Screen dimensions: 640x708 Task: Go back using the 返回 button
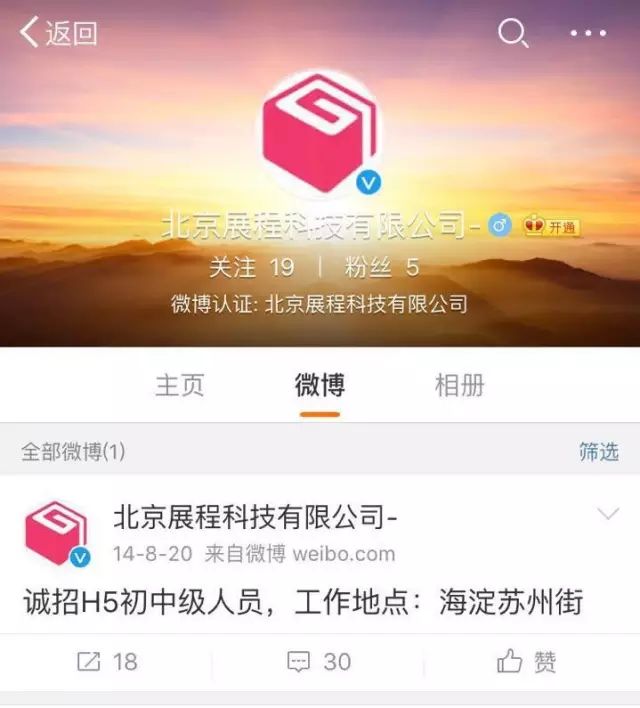58,33
